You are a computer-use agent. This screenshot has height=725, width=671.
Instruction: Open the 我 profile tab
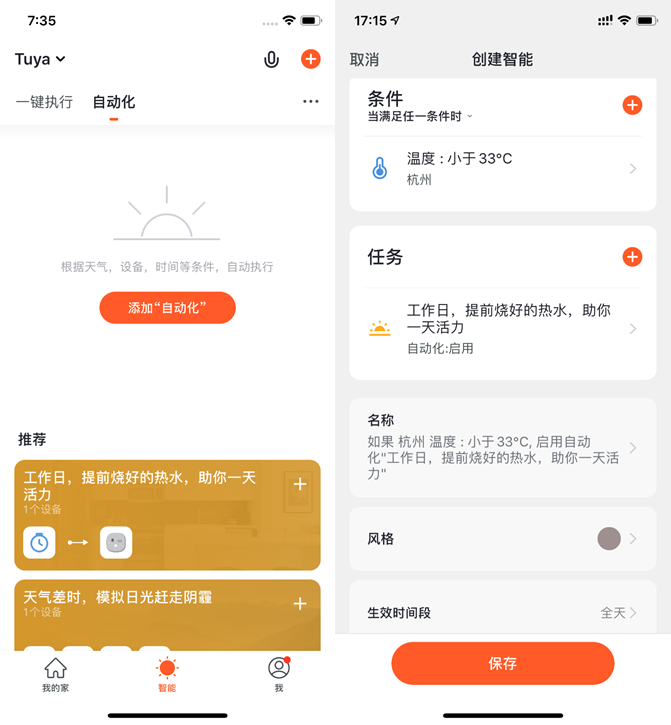coord(279,675)
